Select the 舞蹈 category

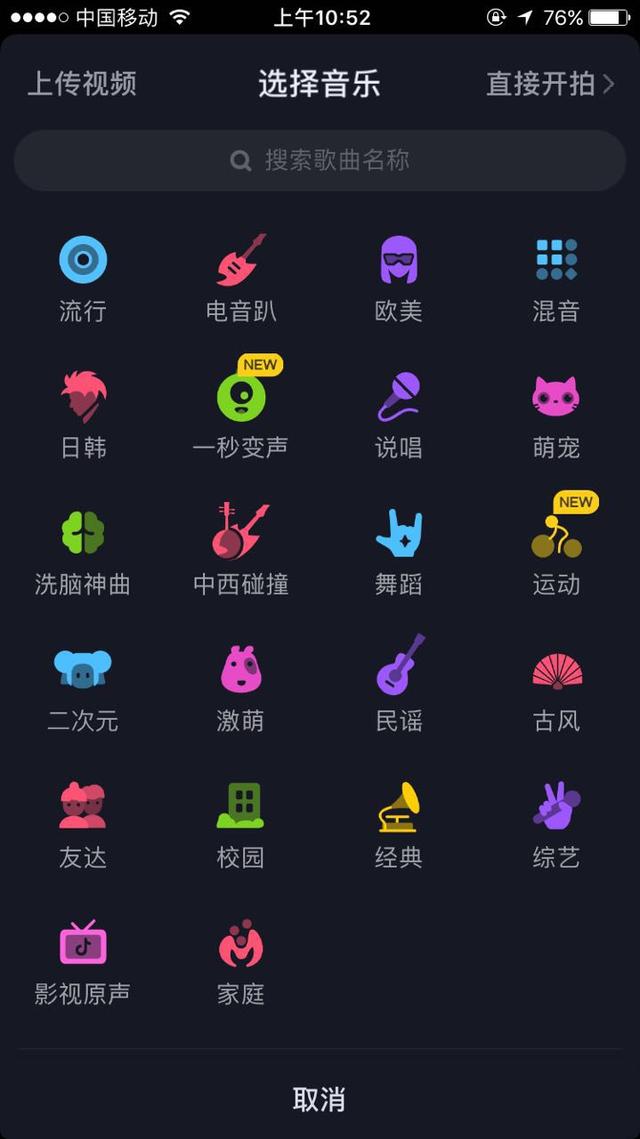(x=398, y=551)
